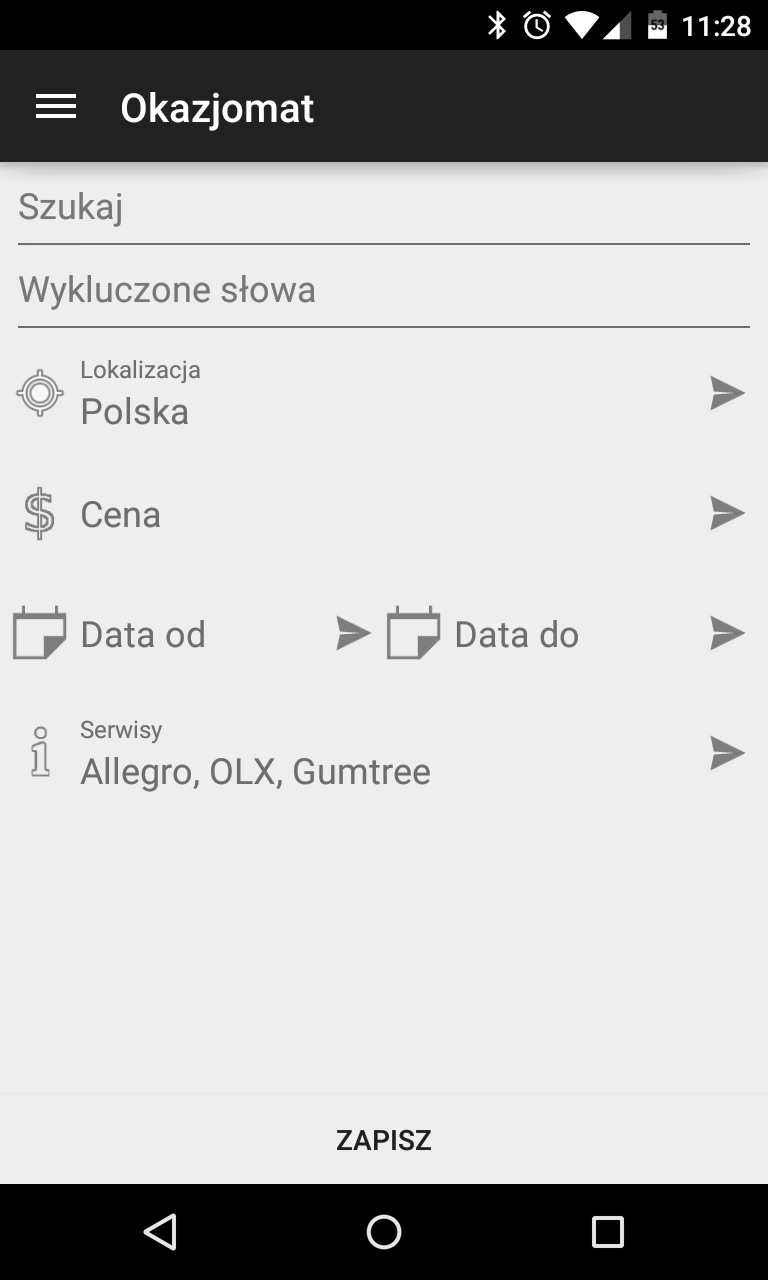Open Serwisy Allegro, OLX, Gumtree row
768x1280 pixels.
tap(383, 754)
